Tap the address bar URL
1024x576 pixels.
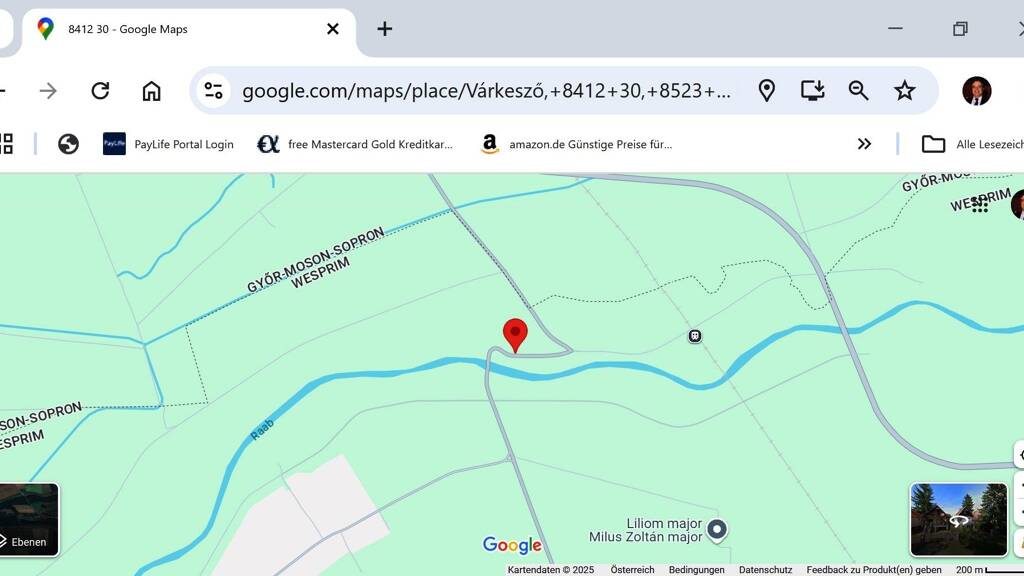[486, 91]
